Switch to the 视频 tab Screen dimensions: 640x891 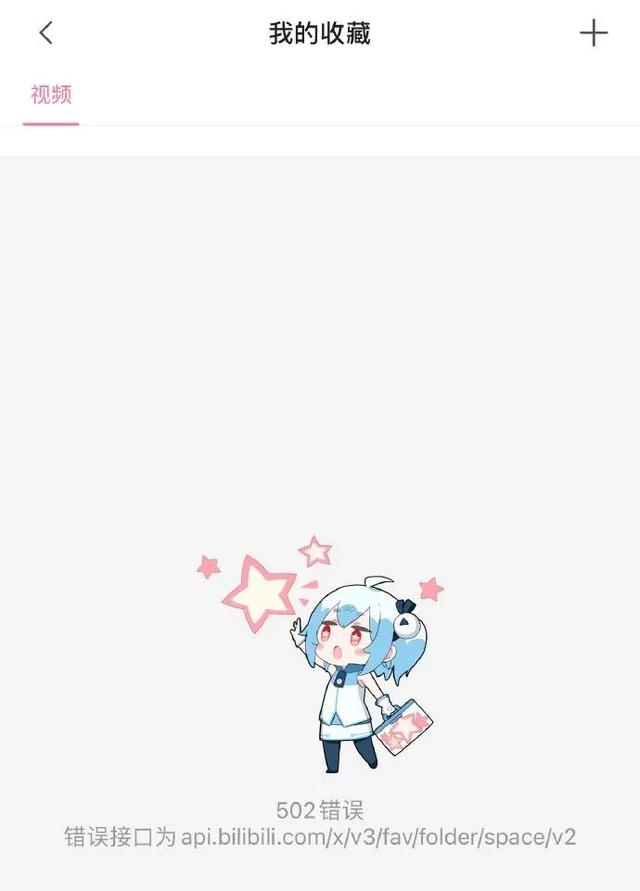coord(51,96)
